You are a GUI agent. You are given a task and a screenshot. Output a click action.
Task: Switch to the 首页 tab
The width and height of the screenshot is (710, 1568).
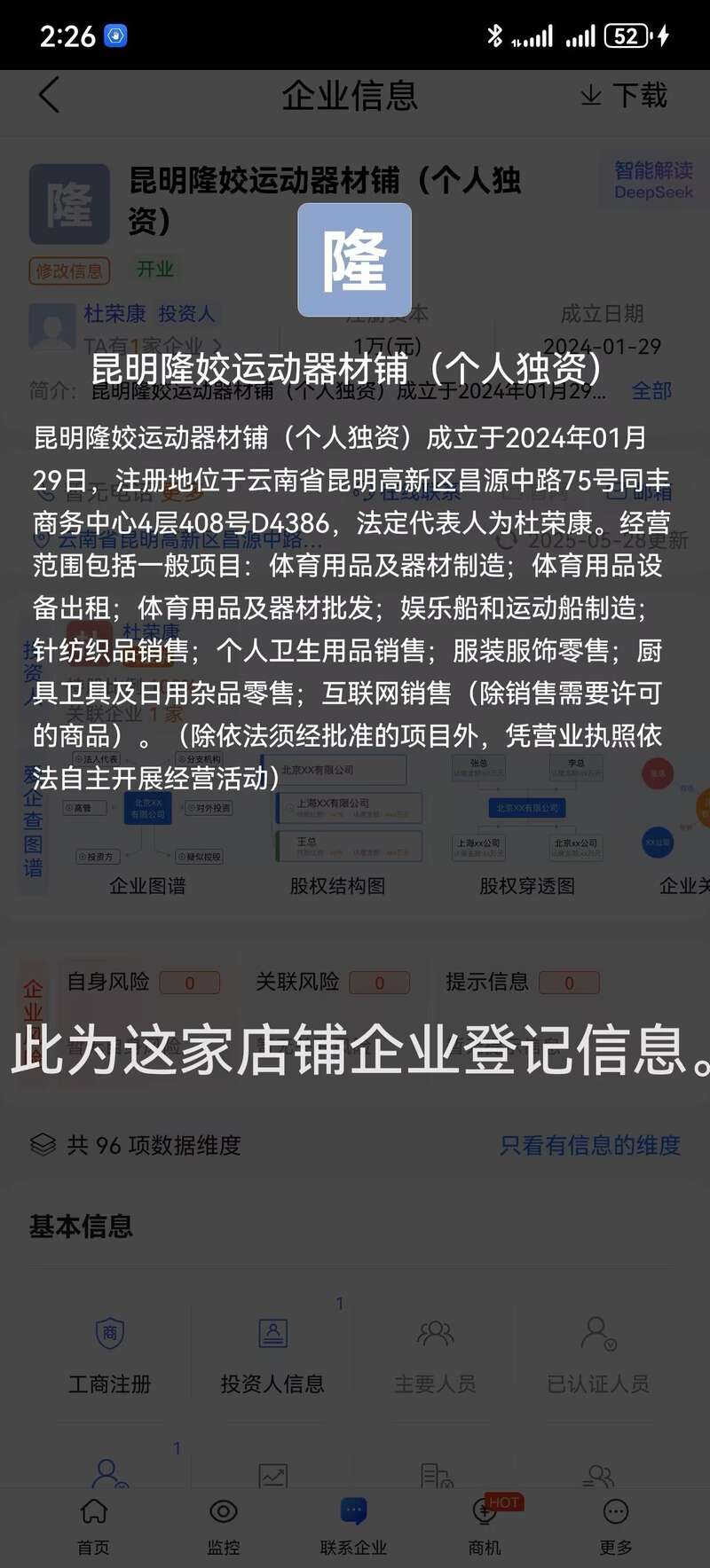click(x=93, y=1525)
